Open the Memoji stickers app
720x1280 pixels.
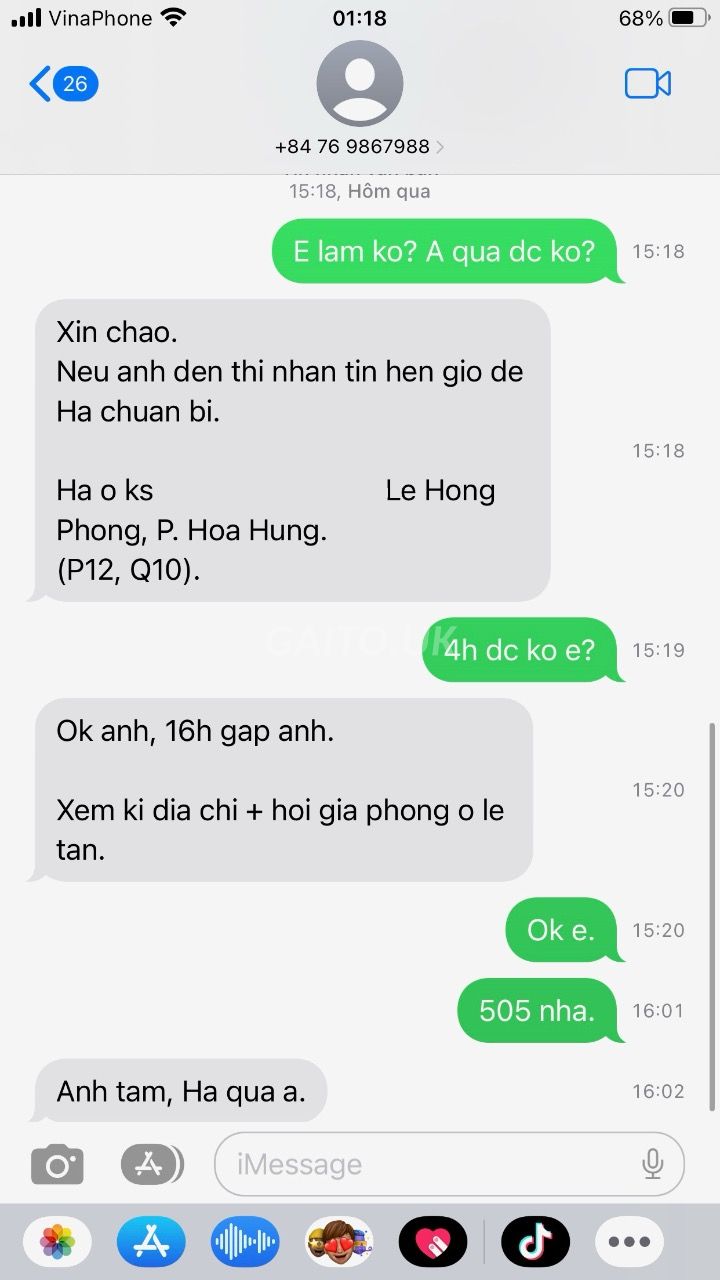pos(339,1243)
